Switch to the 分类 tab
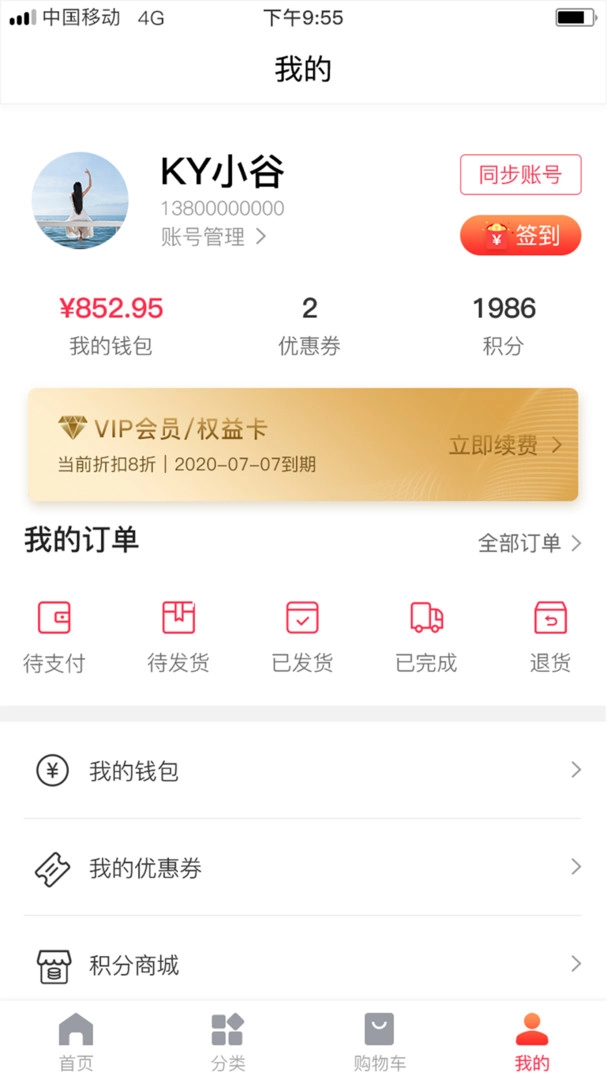 click(228, 1041)
